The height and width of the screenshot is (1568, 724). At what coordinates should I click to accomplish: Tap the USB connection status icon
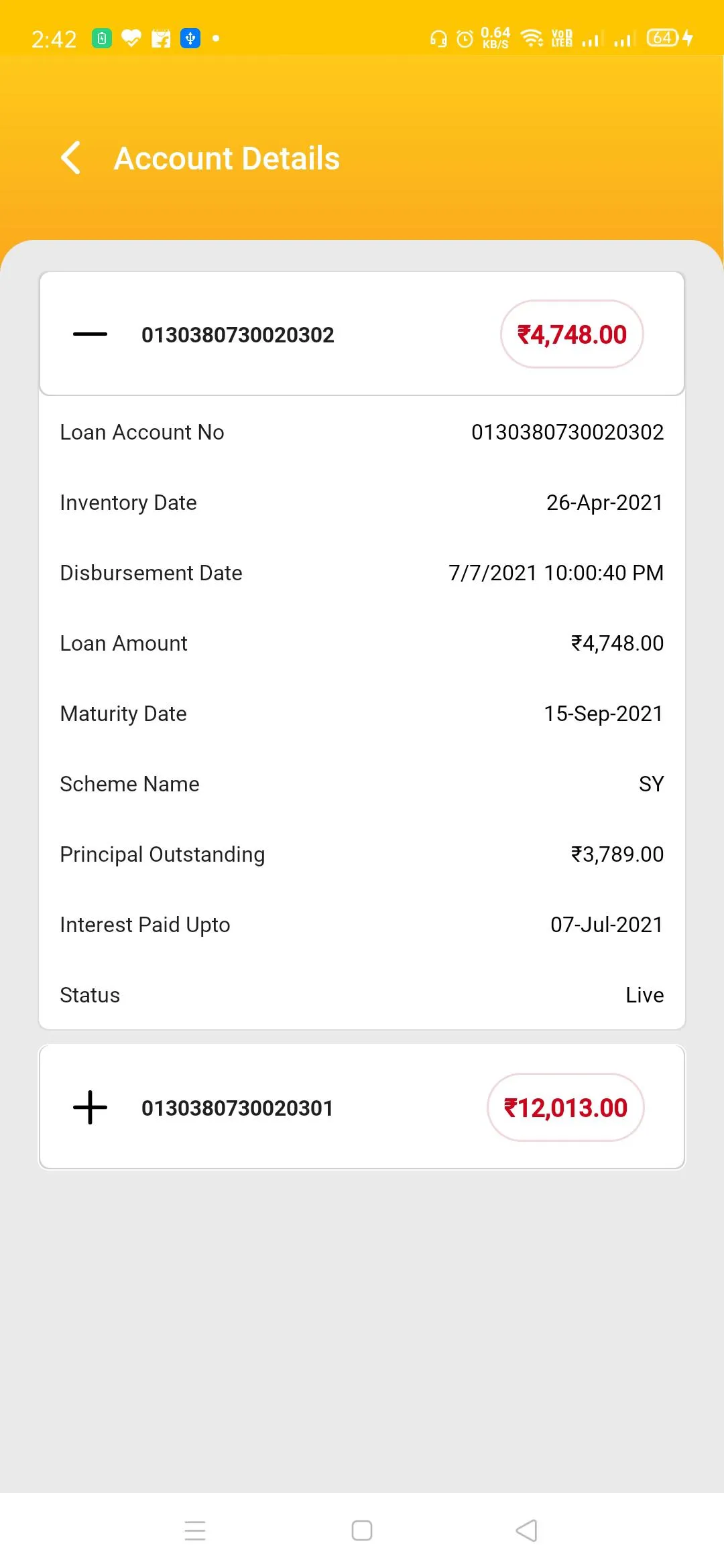190,38
